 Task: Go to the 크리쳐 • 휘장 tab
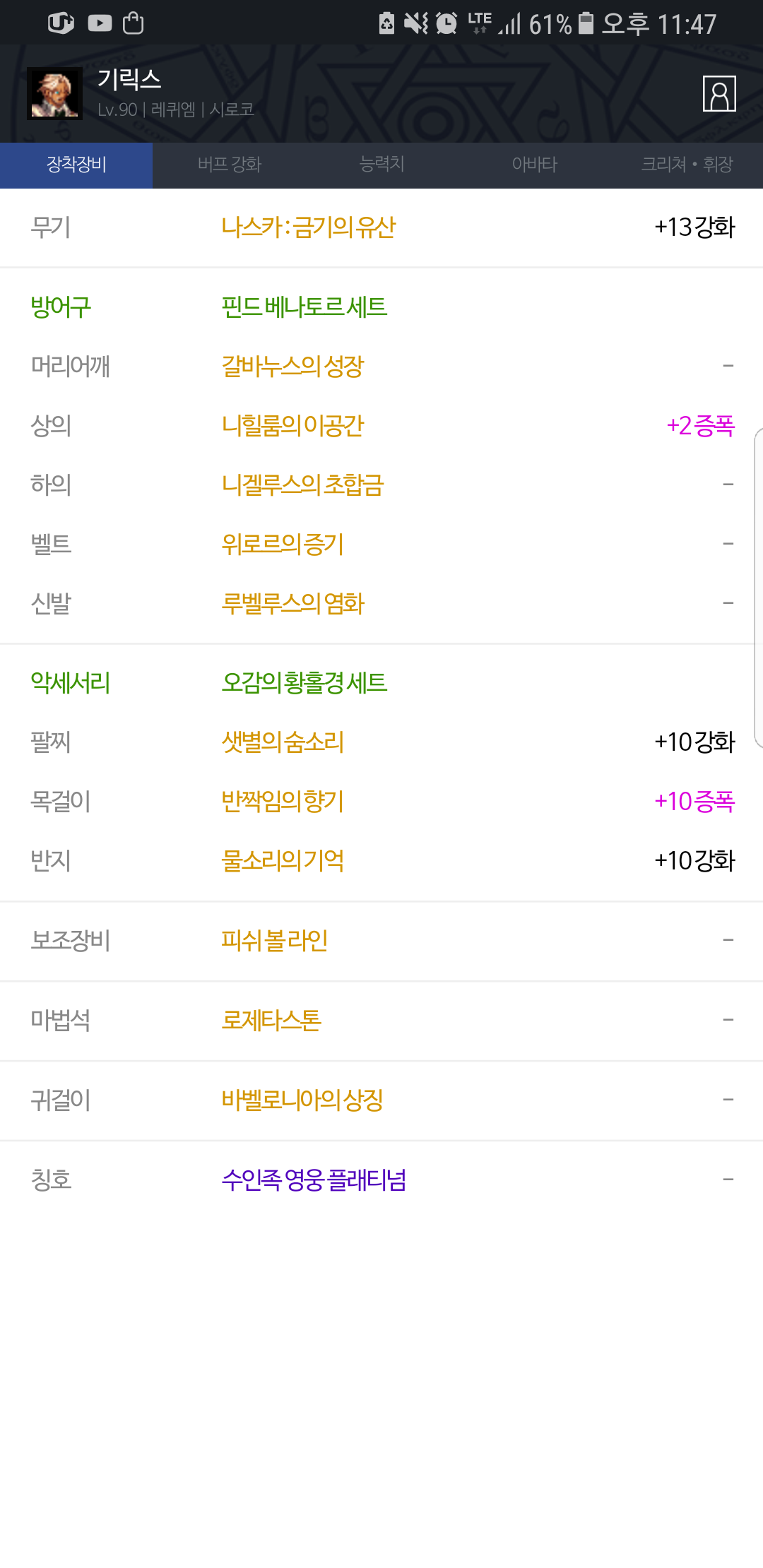687,165
